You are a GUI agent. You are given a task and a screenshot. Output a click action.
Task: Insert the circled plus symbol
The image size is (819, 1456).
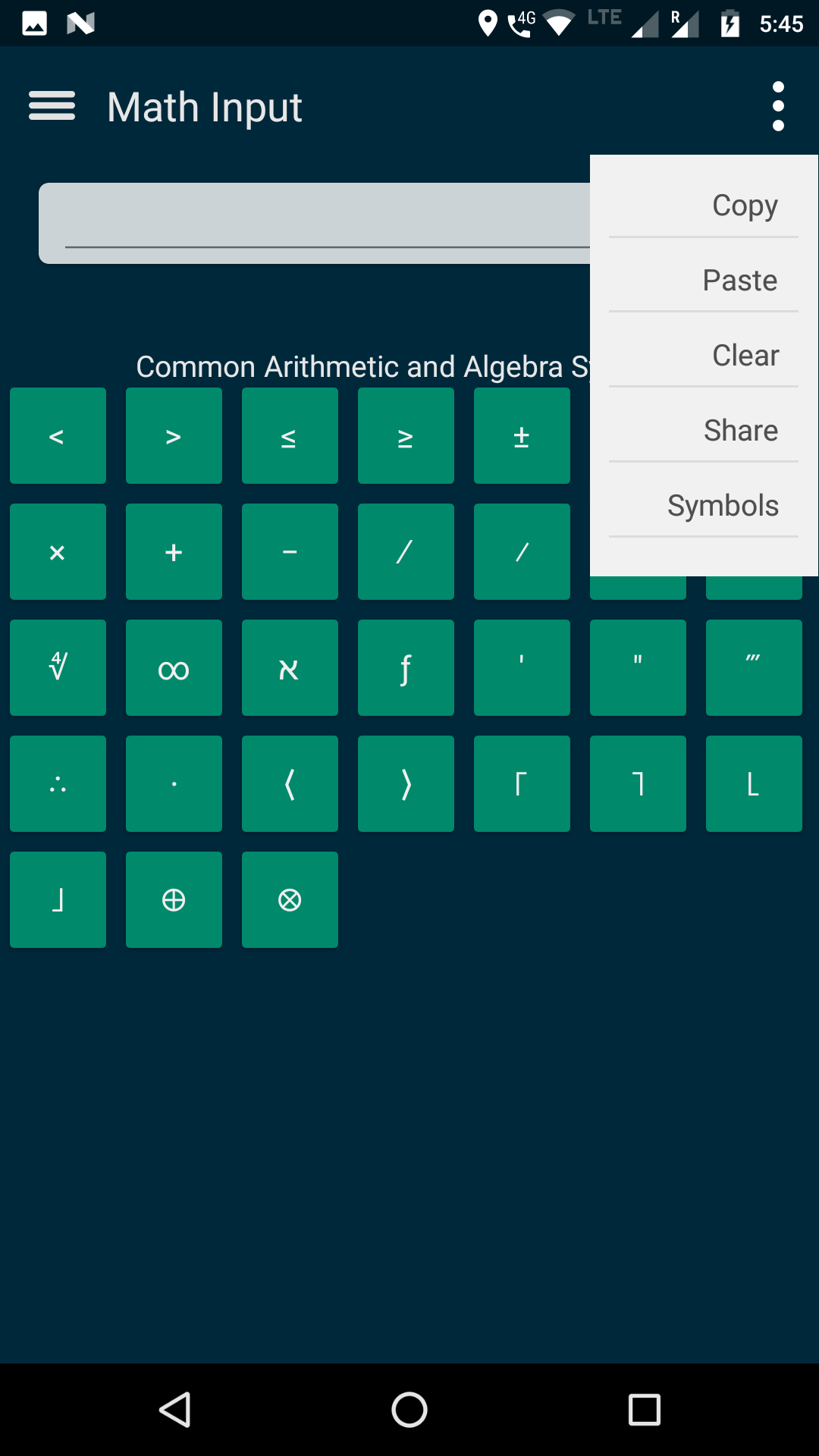point(174,900)
